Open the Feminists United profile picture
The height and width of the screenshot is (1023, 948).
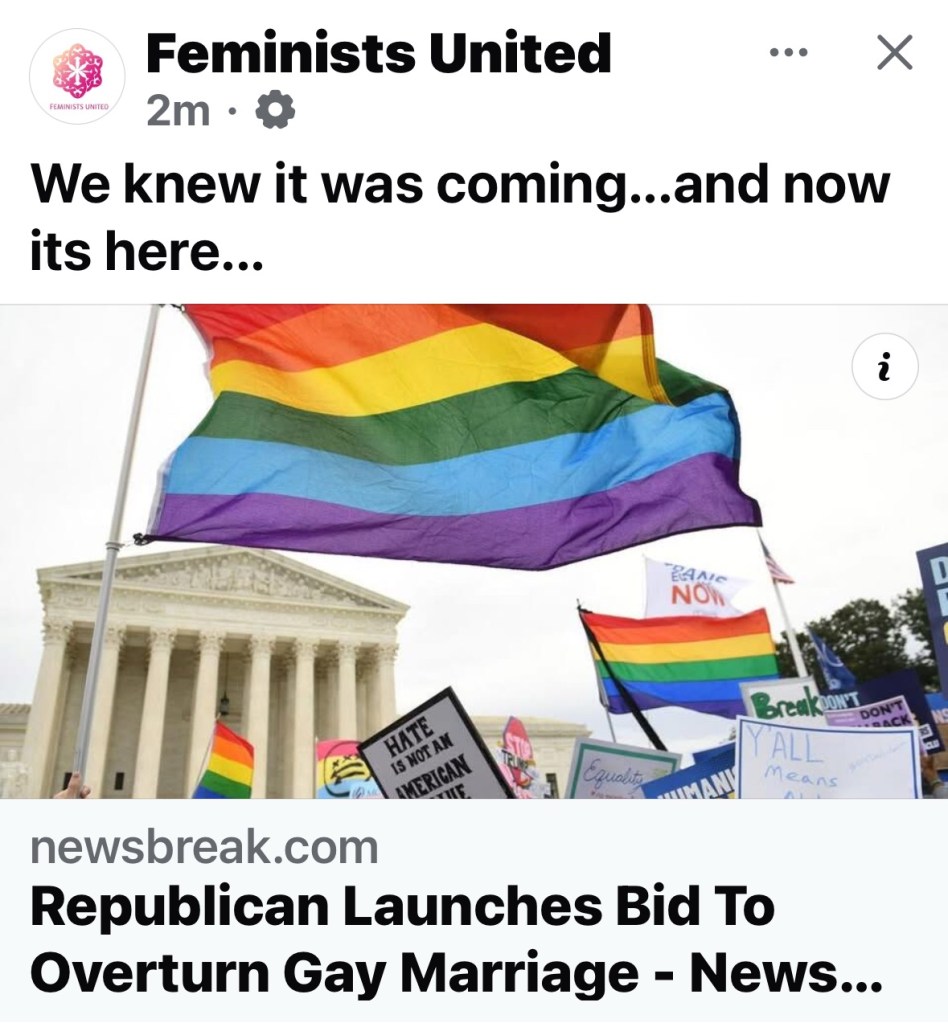click(x=76, y=76)
